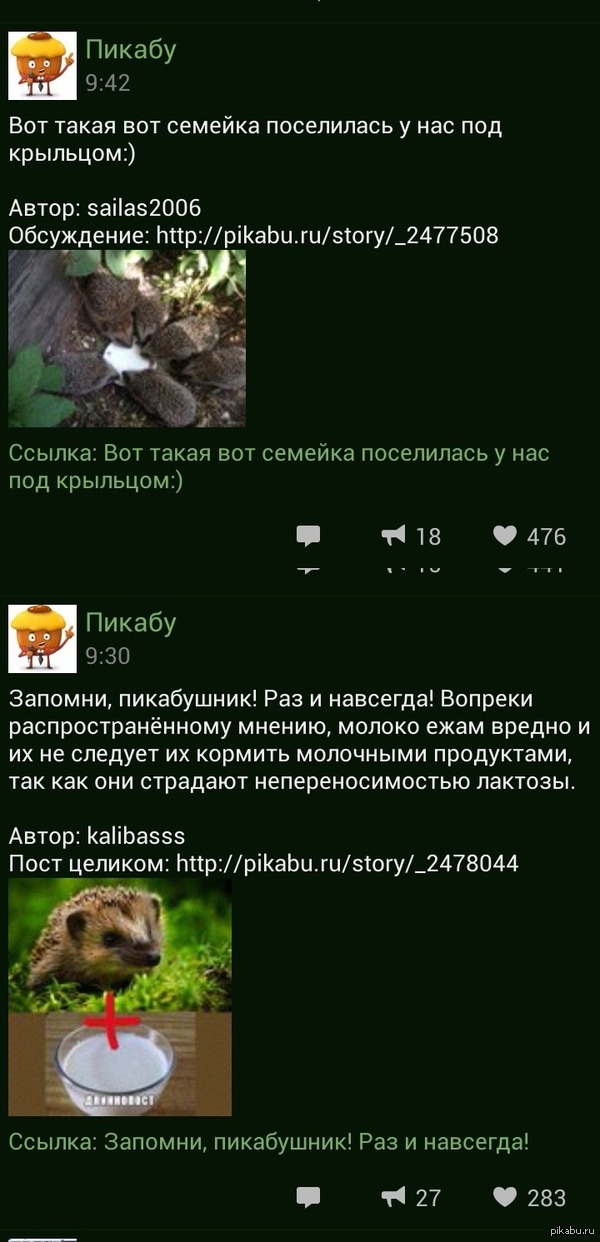Screen dimensions: 600x1242
Task: Comment on the milk warning post
Action: [x=308, y=1197]
